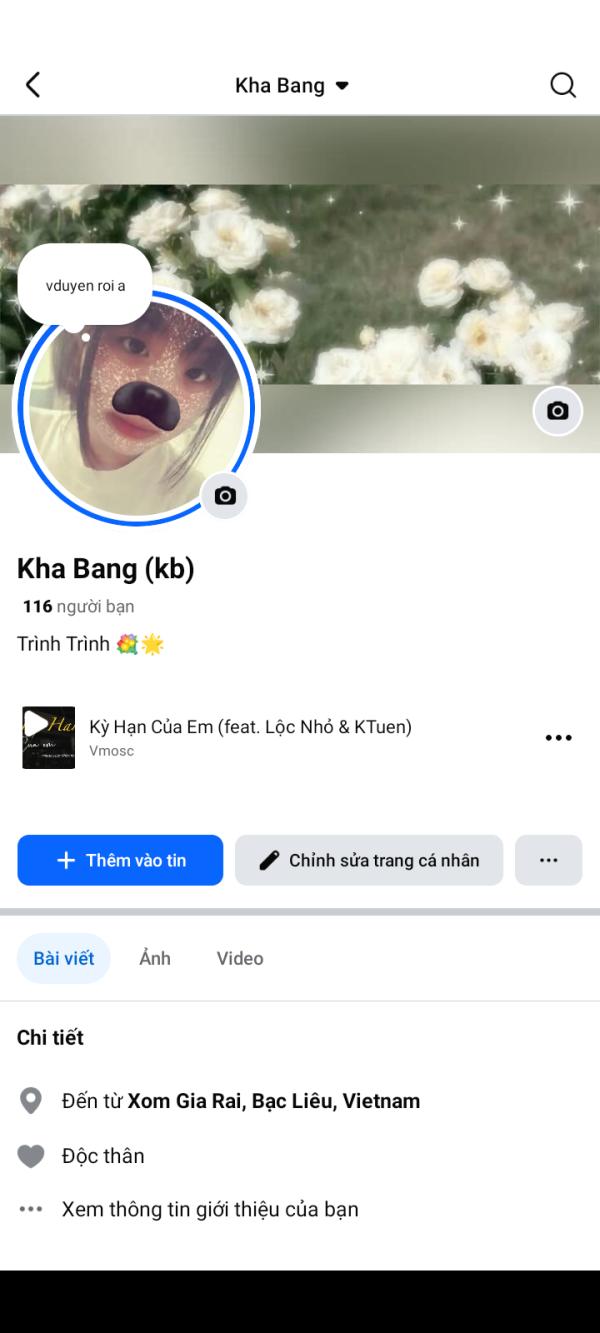
Task: Open Xem thông tin giới thiệu của bạn
Action: point(210,1209)
